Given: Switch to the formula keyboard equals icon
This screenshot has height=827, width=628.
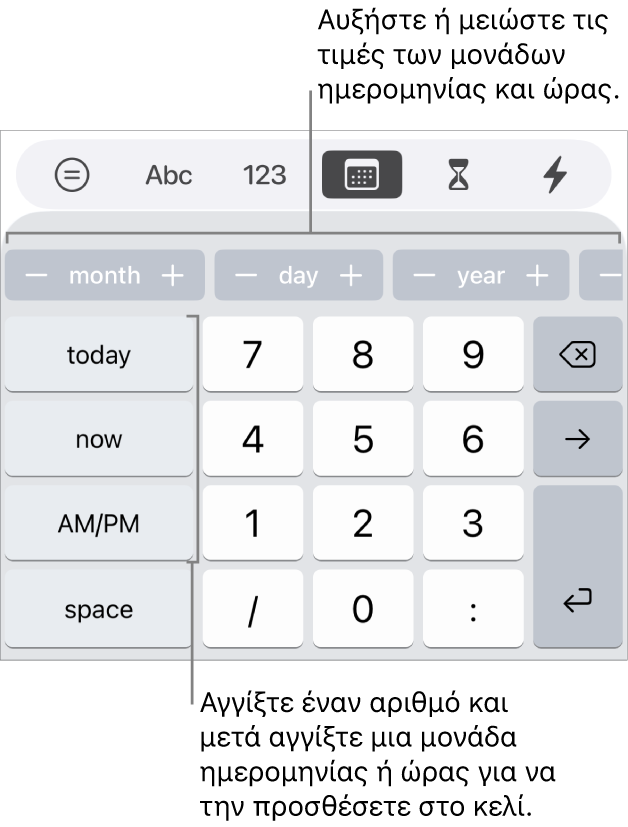Looking at the screenshot, I should 72,175.
